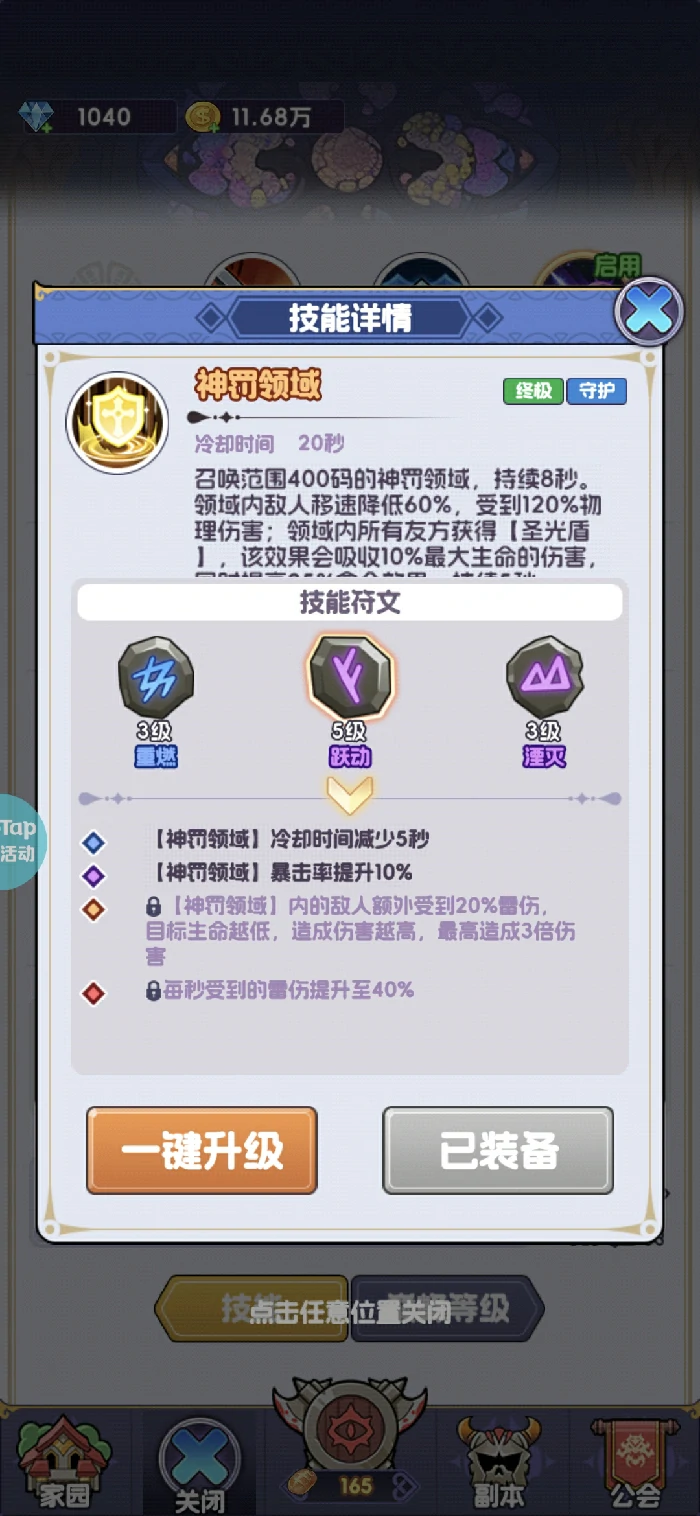Screen dimensions: 700x1516
Task: Tap the 已装备 button
Action: [x=498, y=1150]
